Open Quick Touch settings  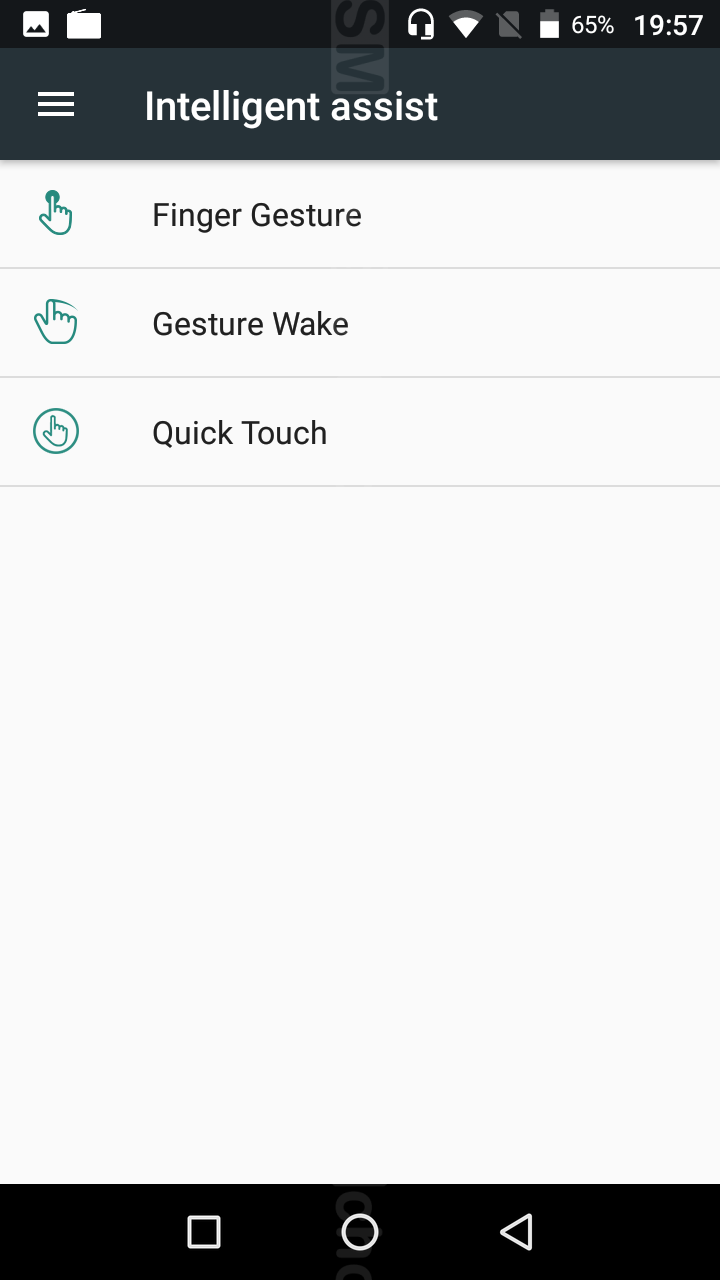click(x=360, y=432)
